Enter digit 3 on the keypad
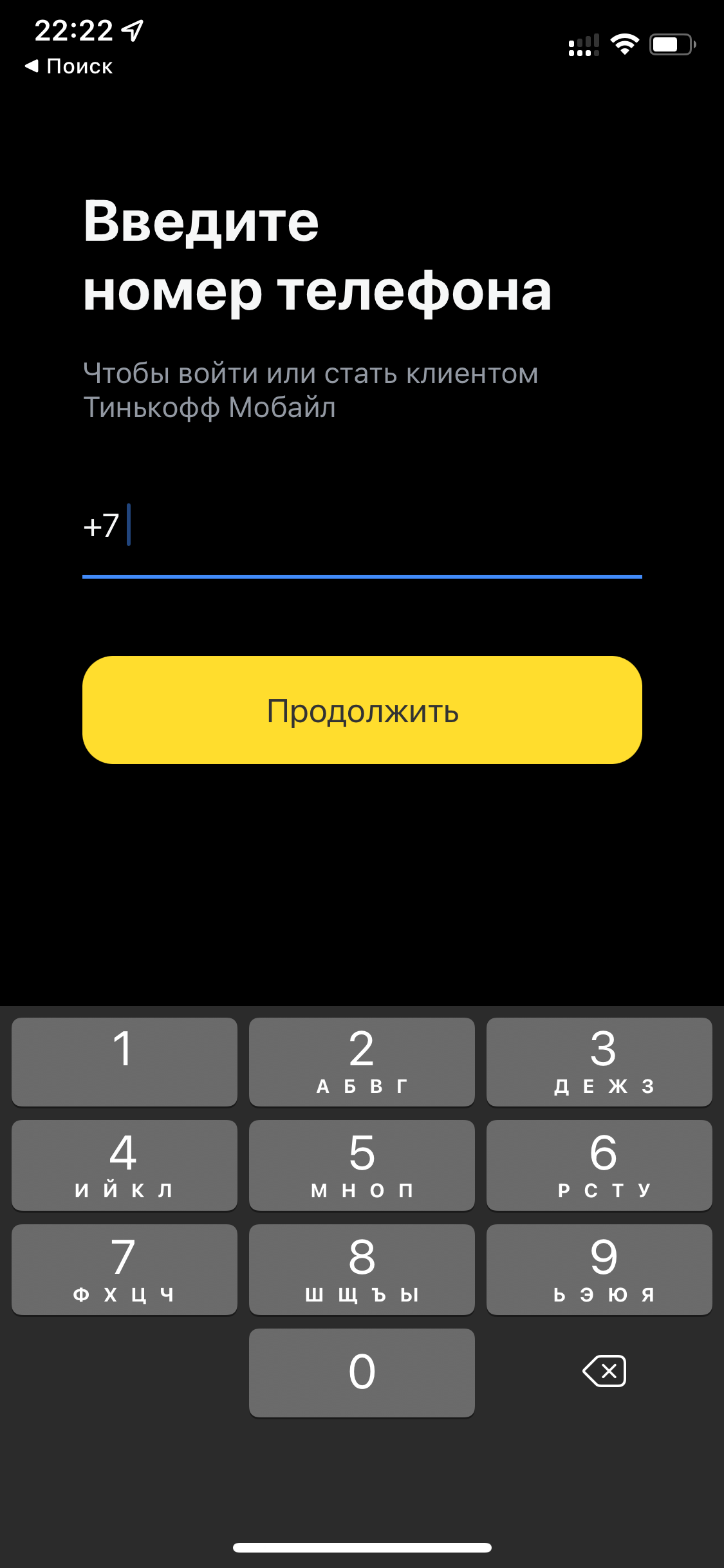This screenshot has height=1568, width=724. click(599, 1061)
